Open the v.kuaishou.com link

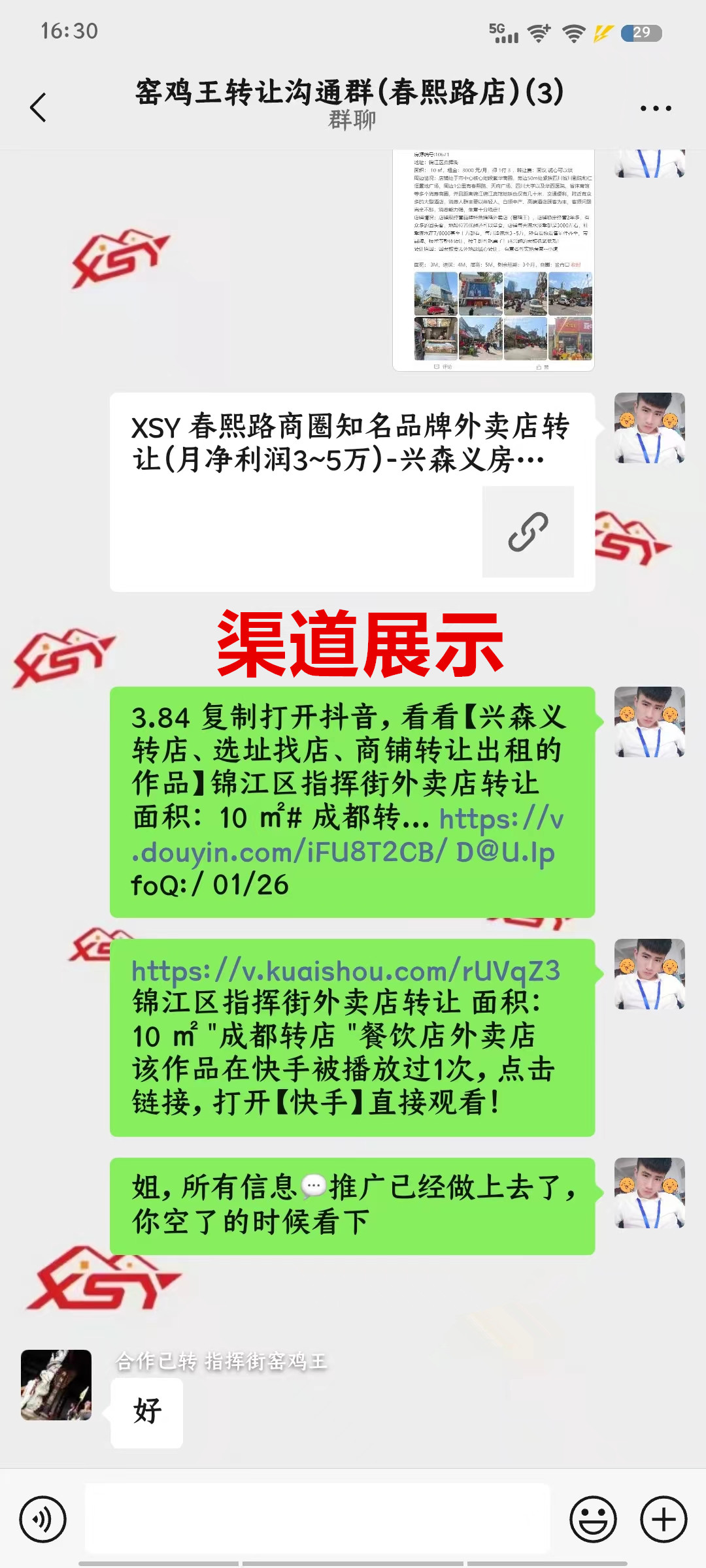coord(346,971)
